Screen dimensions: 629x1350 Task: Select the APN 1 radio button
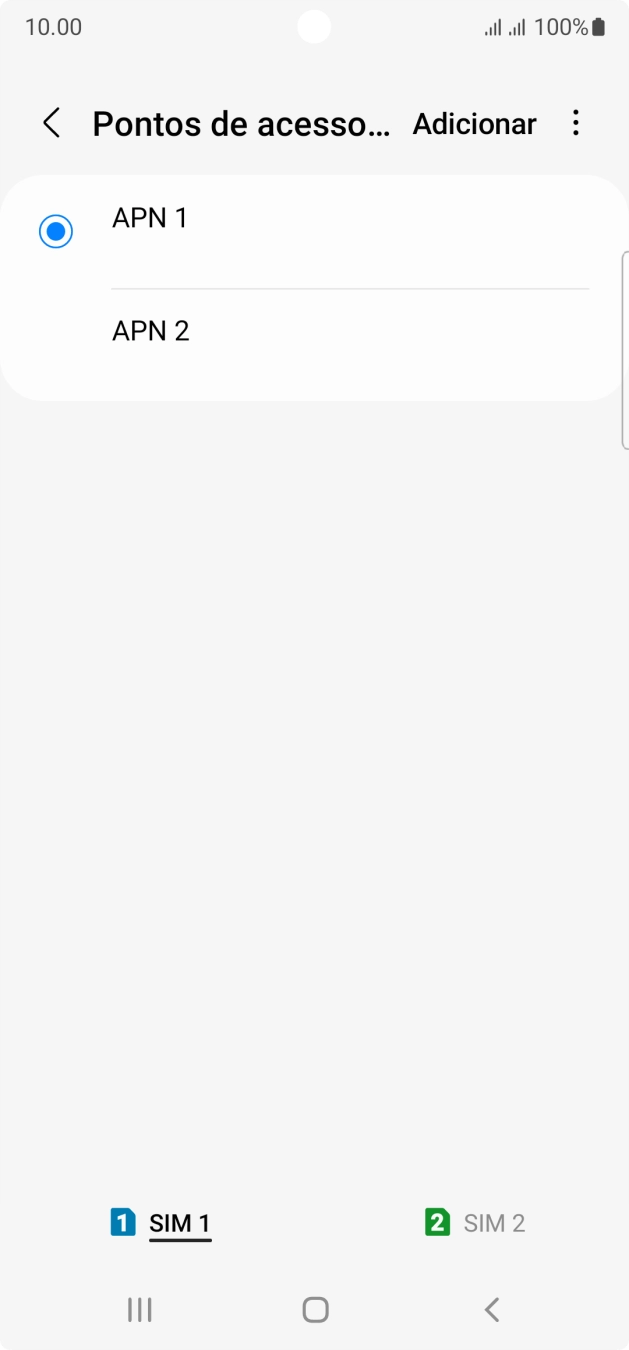point(56,232)
